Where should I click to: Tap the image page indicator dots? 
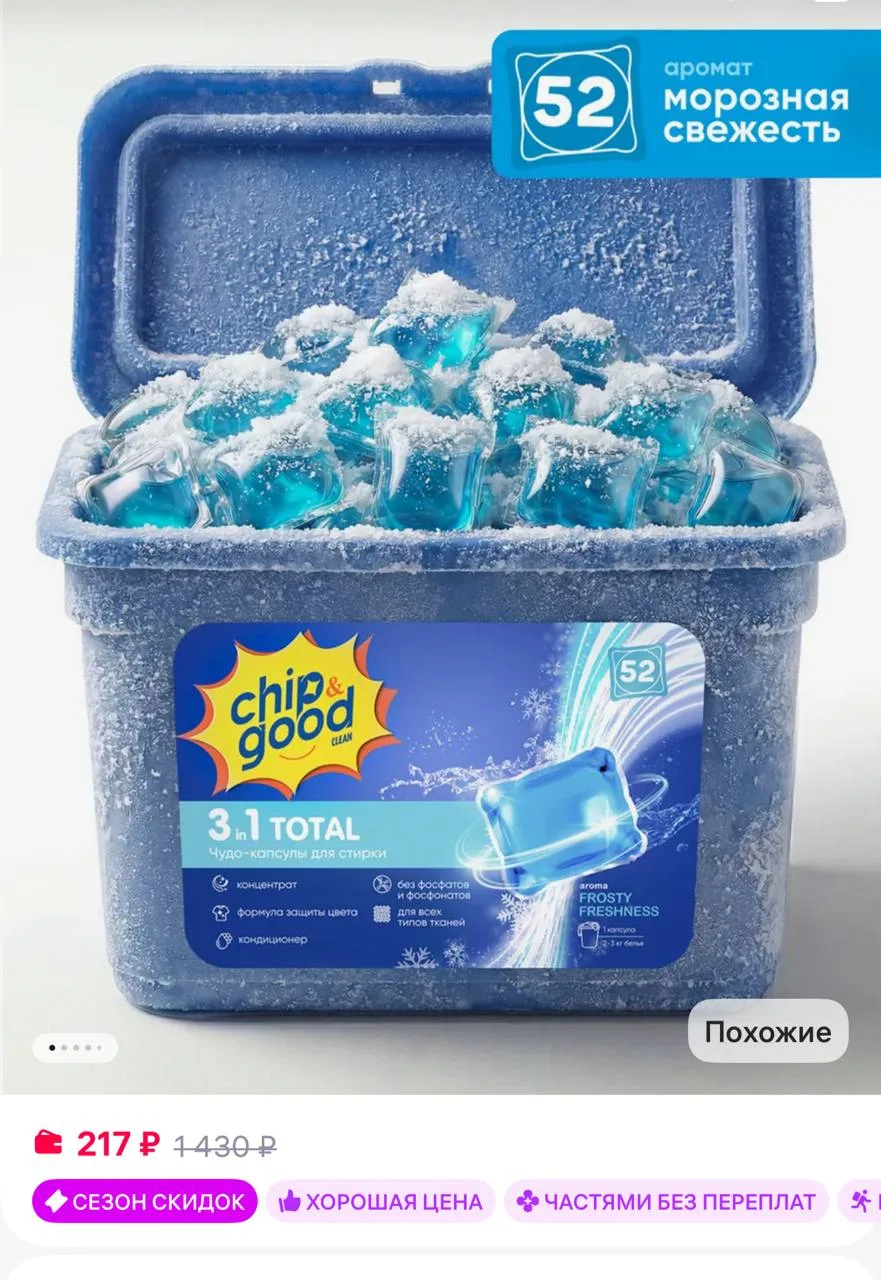[x=75, y=1048]
